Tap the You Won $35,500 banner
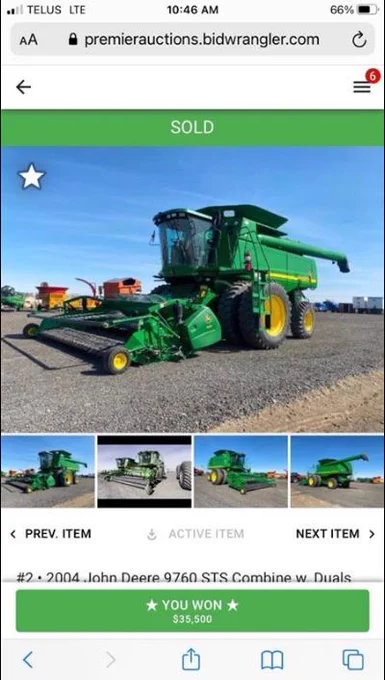Image resolution: width=385 pixels, height=680 pixels. 192,611
